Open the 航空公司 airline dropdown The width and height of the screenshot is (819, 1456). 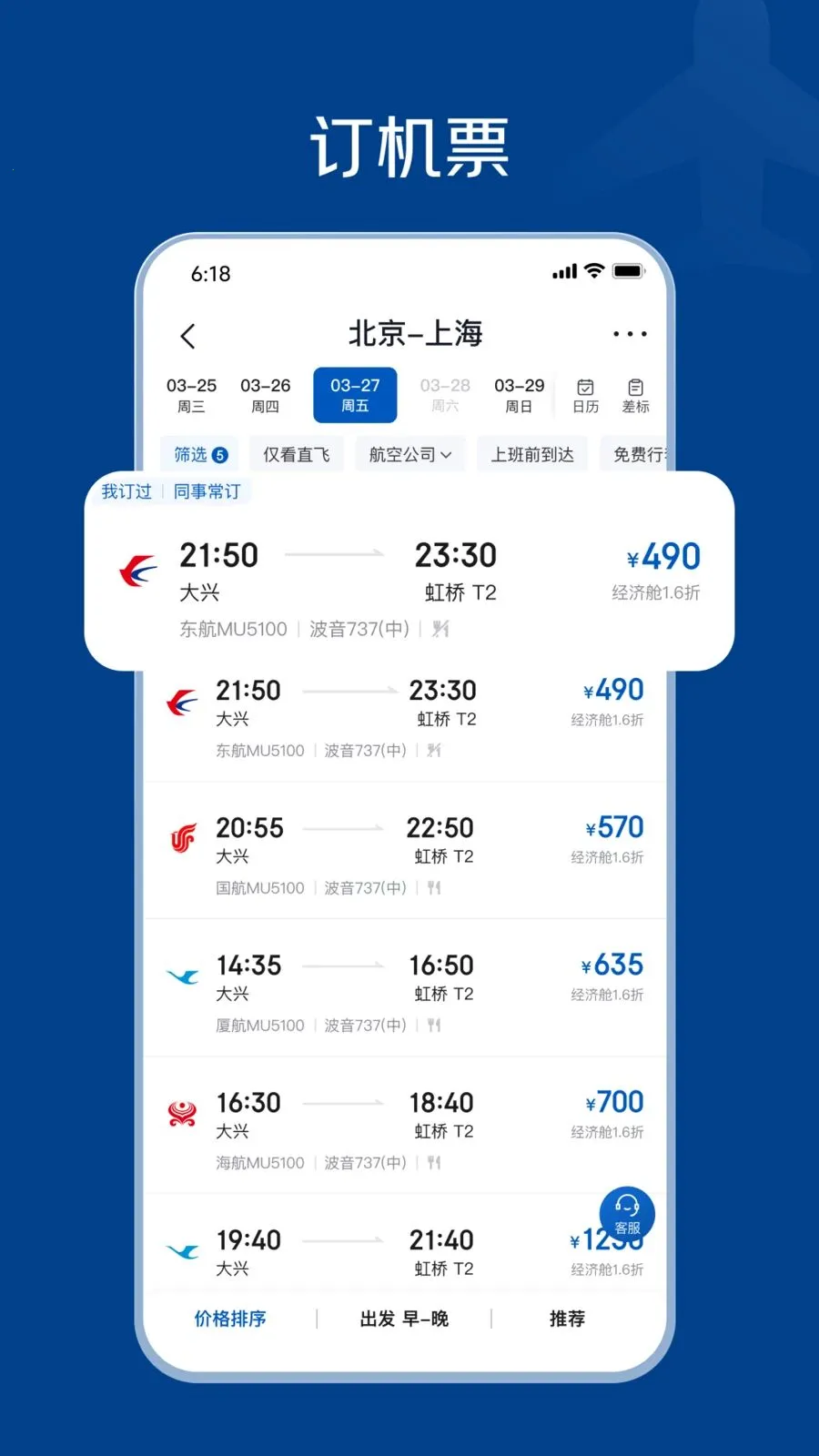pos(409,453)
